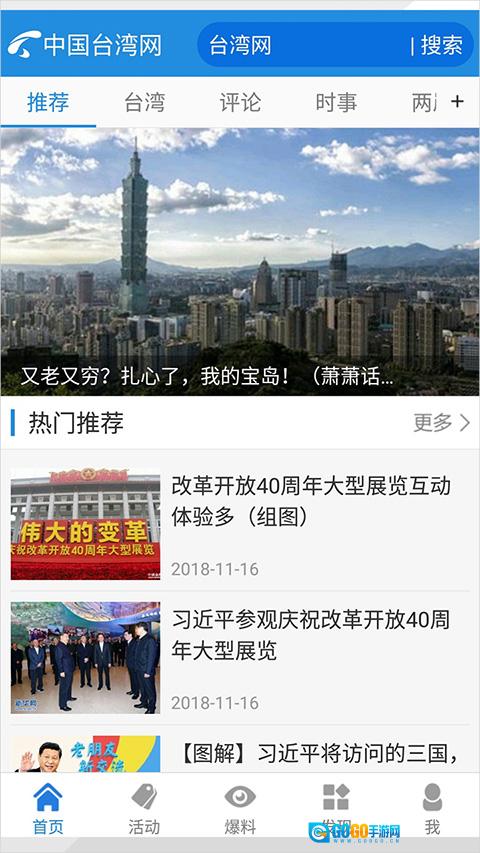This screenshot has width=480, height=853.
Task: Go to the 活动 tab
Action: click(x=144, y=808)
